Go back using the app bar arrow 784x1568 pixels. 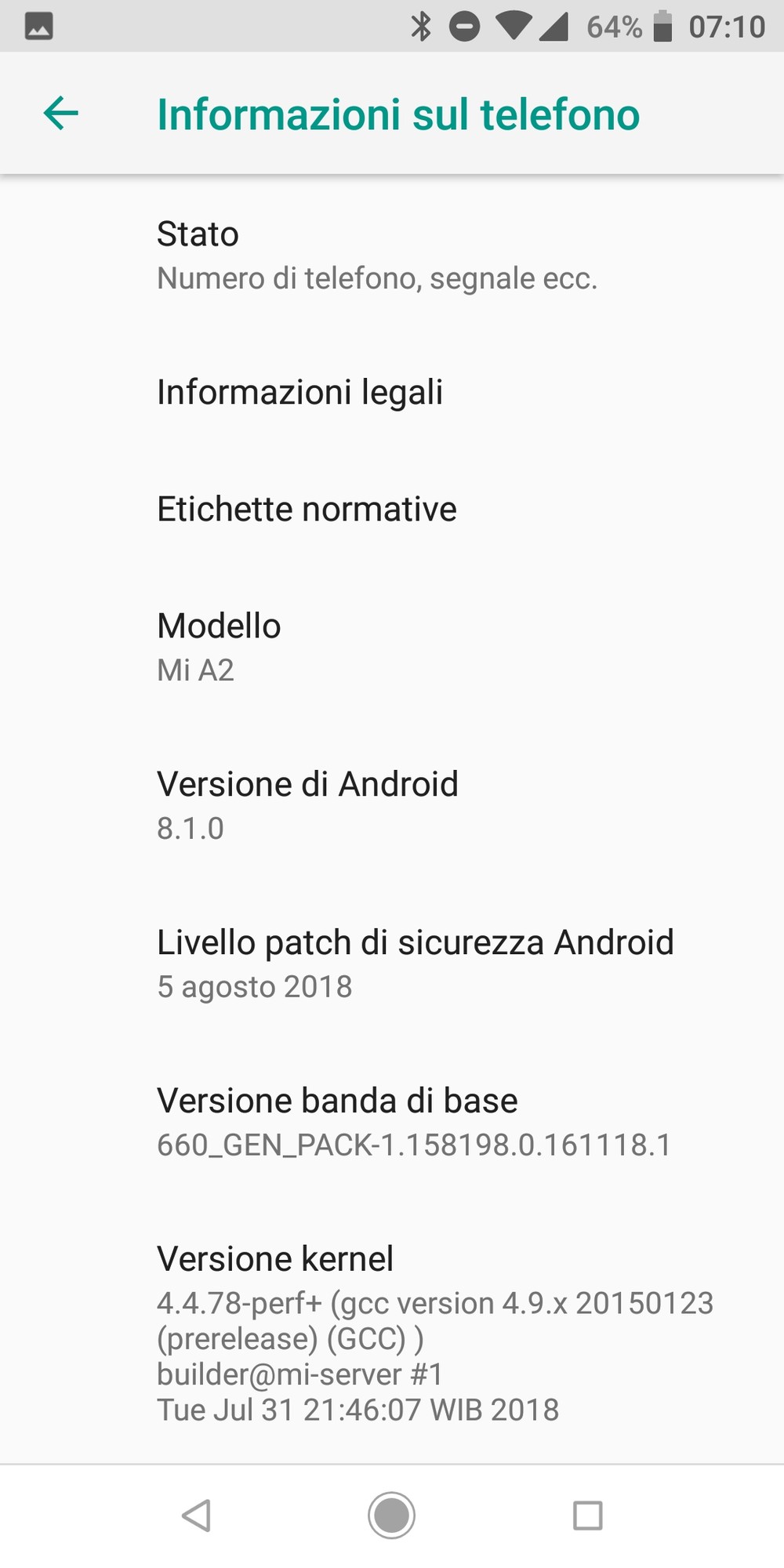pos(61,114)
